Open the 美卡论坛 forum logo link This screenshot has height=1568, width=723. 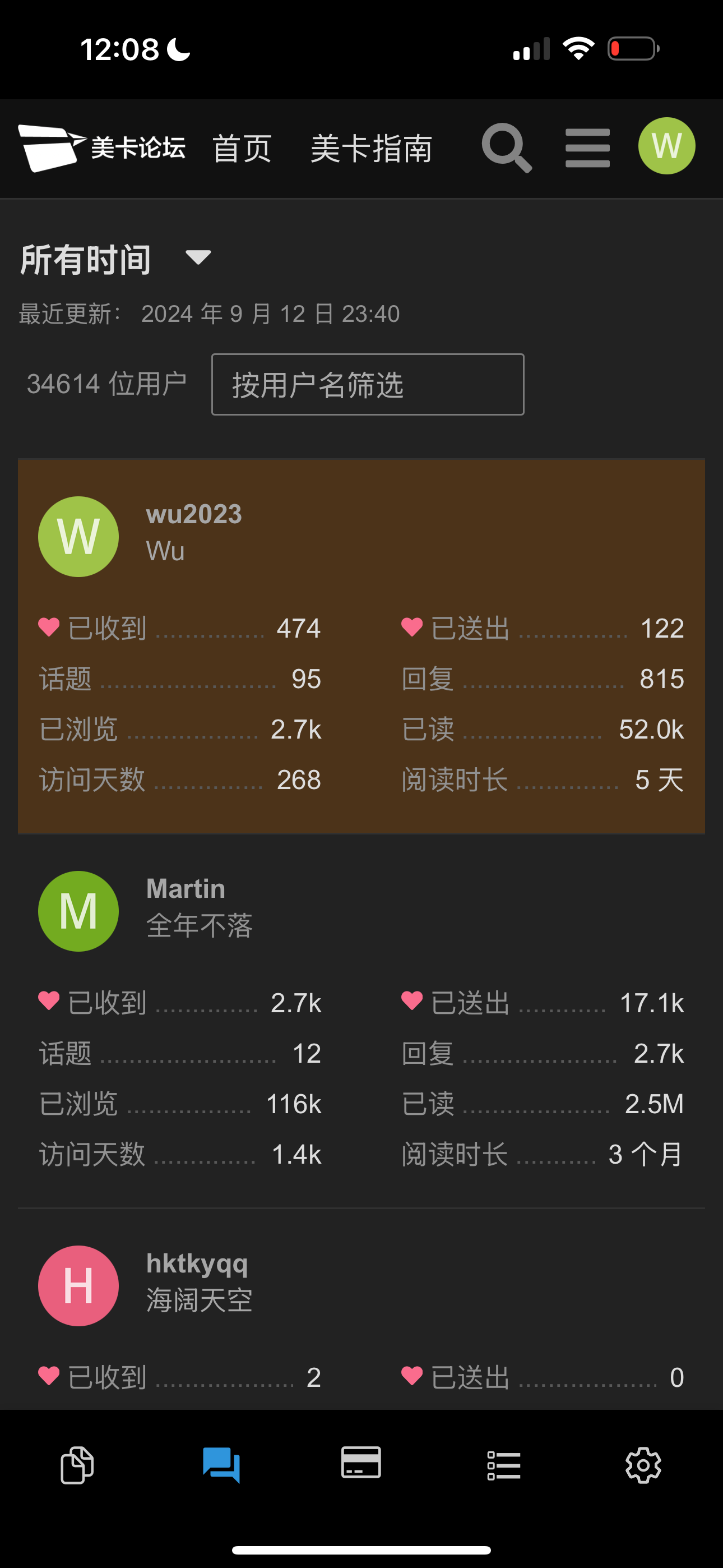(101, 148)
